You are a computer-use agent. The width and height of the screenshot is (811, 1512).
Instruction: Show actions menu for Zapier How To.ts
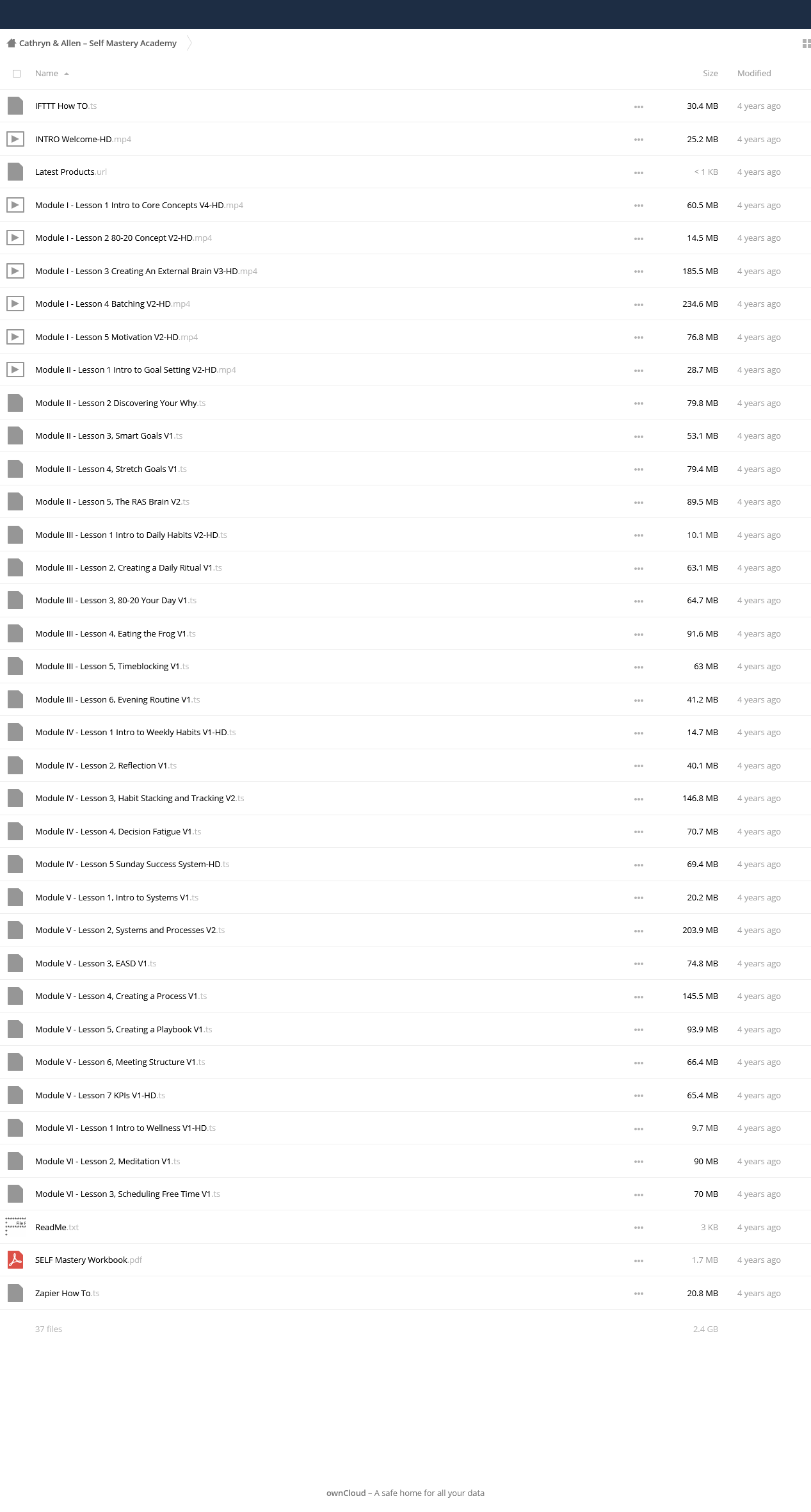coord(638,1294)
